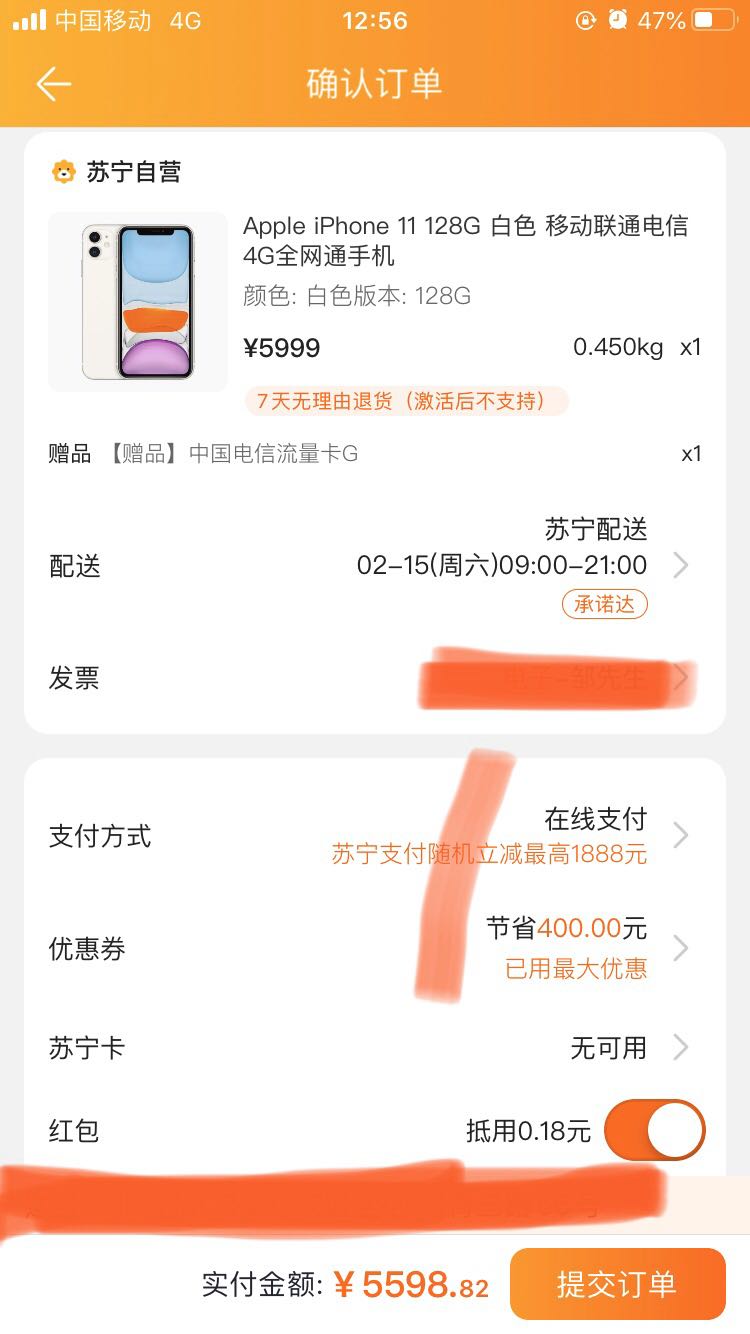The image size is (750, 1334).
Task: Open the 苏宁卡 row
Action: coord(374,1048)
